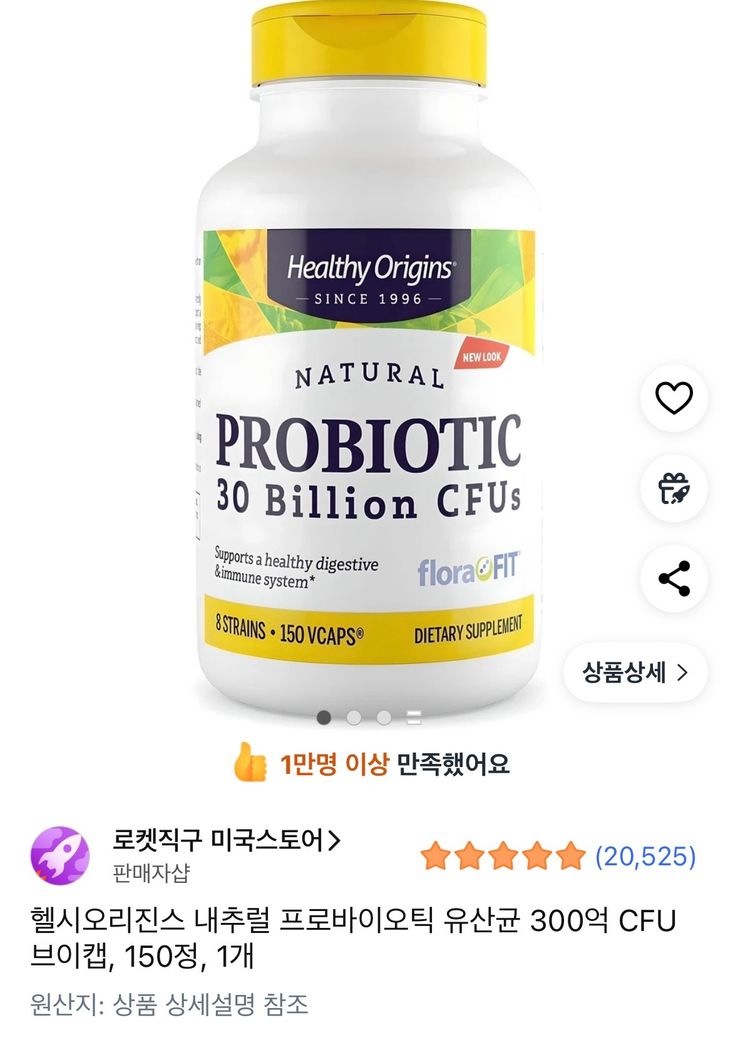Visit the 로켓직구 미국스토어 seller shop

click(227, 841)
